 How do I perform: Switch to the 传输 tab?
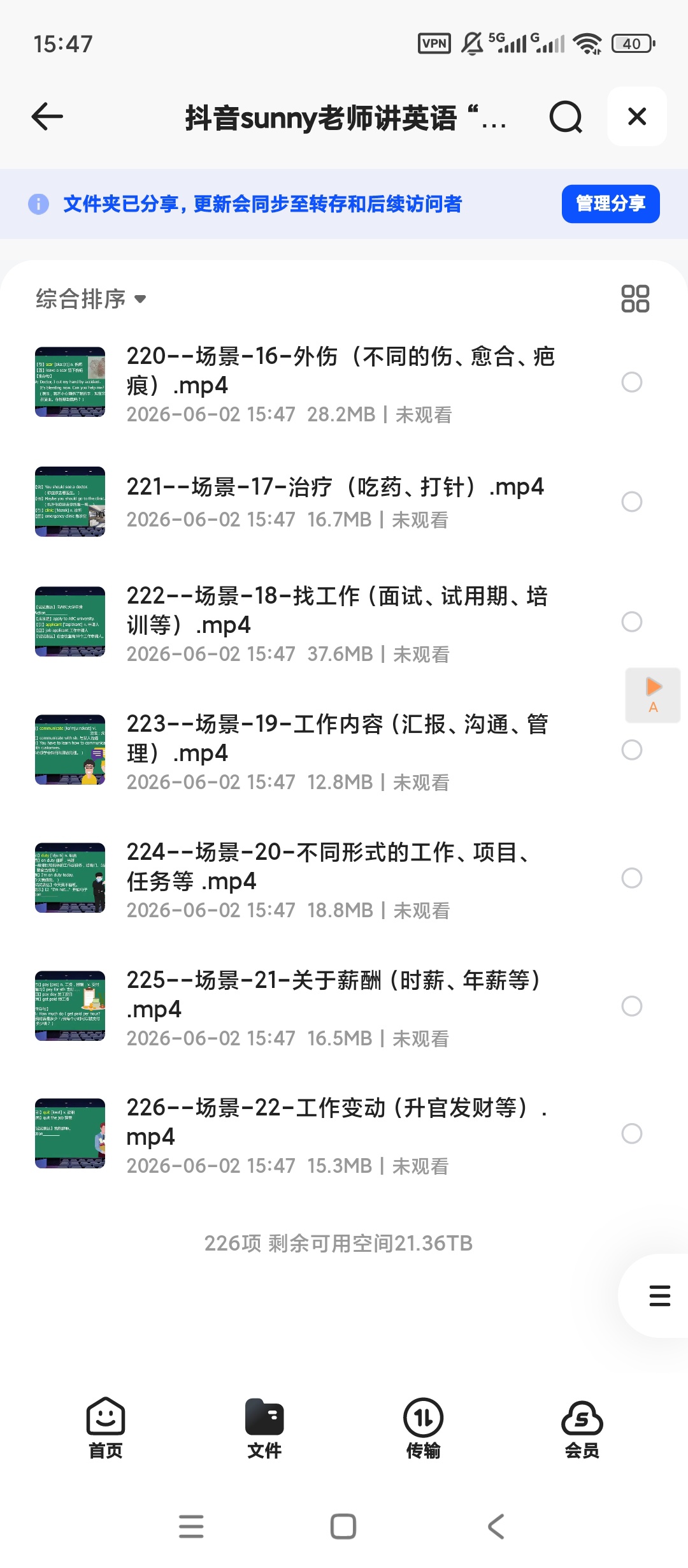(x=423, y=1428)
